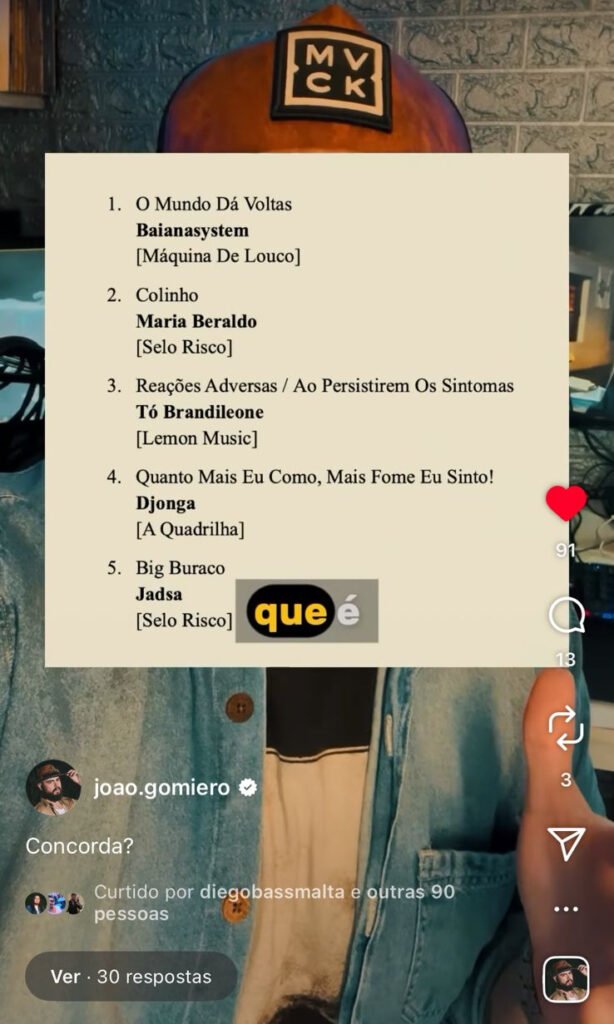Screen dimensions: 614x1024
Task: Open the audio thumbnail in corner
Action: point(566,978)
